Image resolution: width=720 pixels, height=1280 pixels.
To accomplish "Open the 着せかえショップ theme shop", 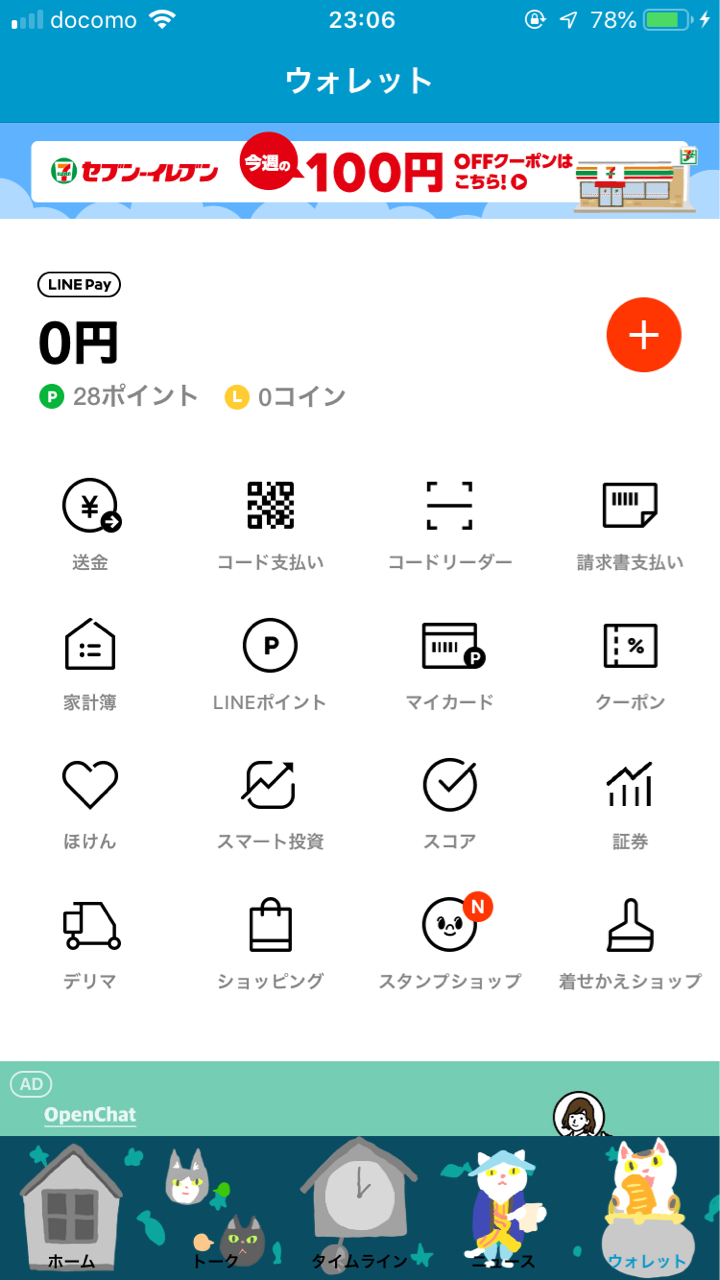I will click(x=630, y=942).
